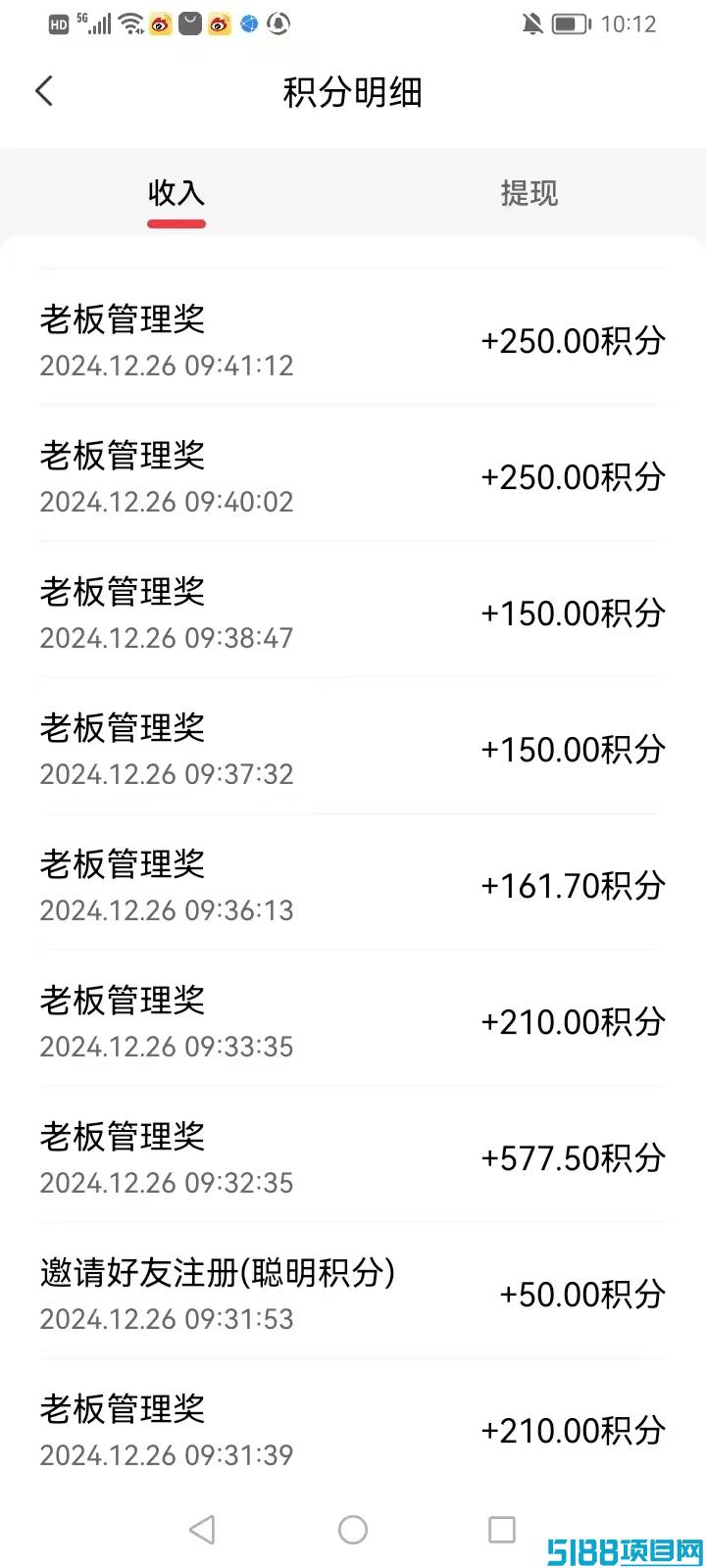This screenshot has height=1568, width=706.
Task: Go back using the top-left arrow
Action: (44, 91)
